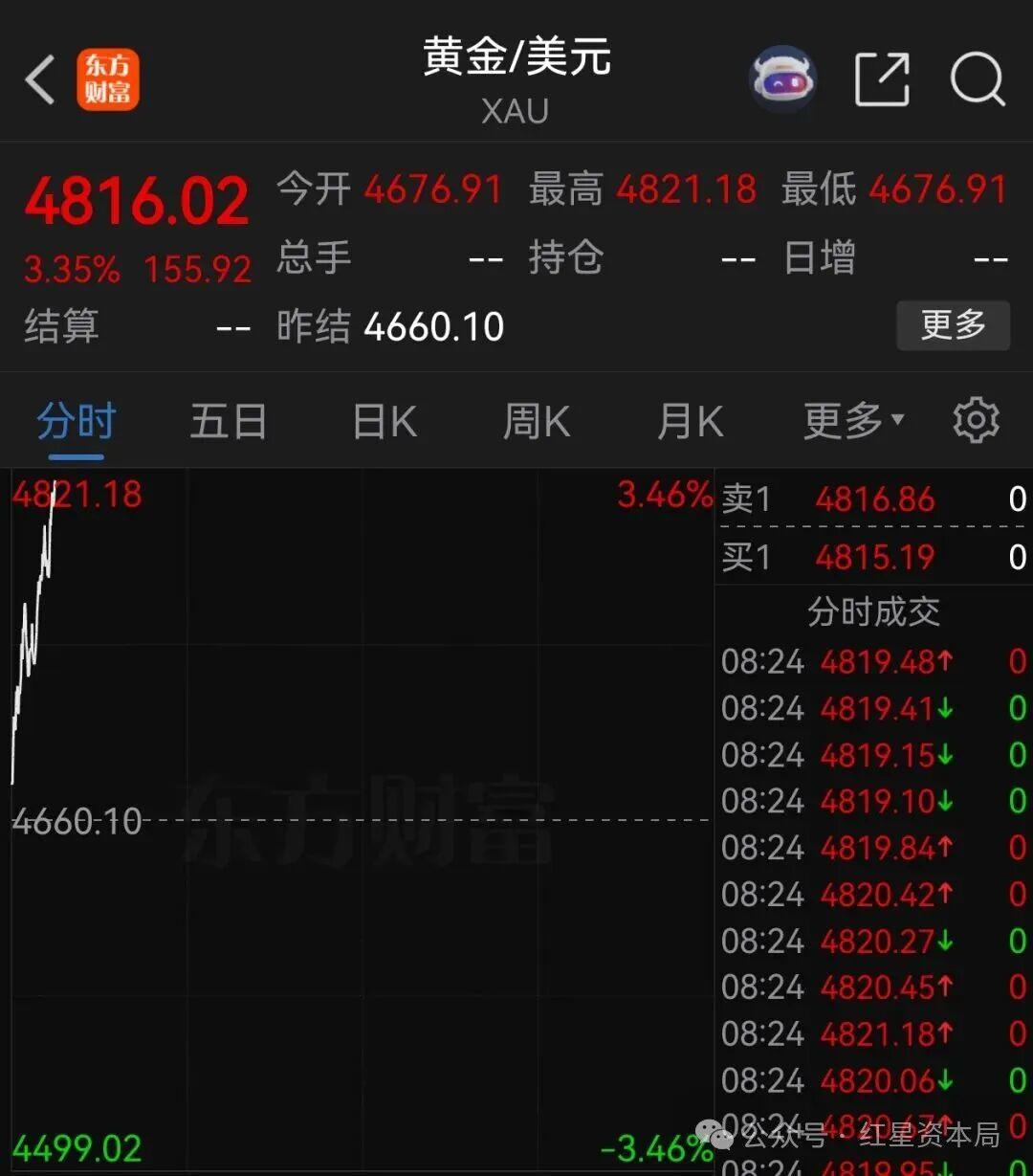Open the search magnifier icon
This screenshot has width=1033, height=1176.
point(977,79)
